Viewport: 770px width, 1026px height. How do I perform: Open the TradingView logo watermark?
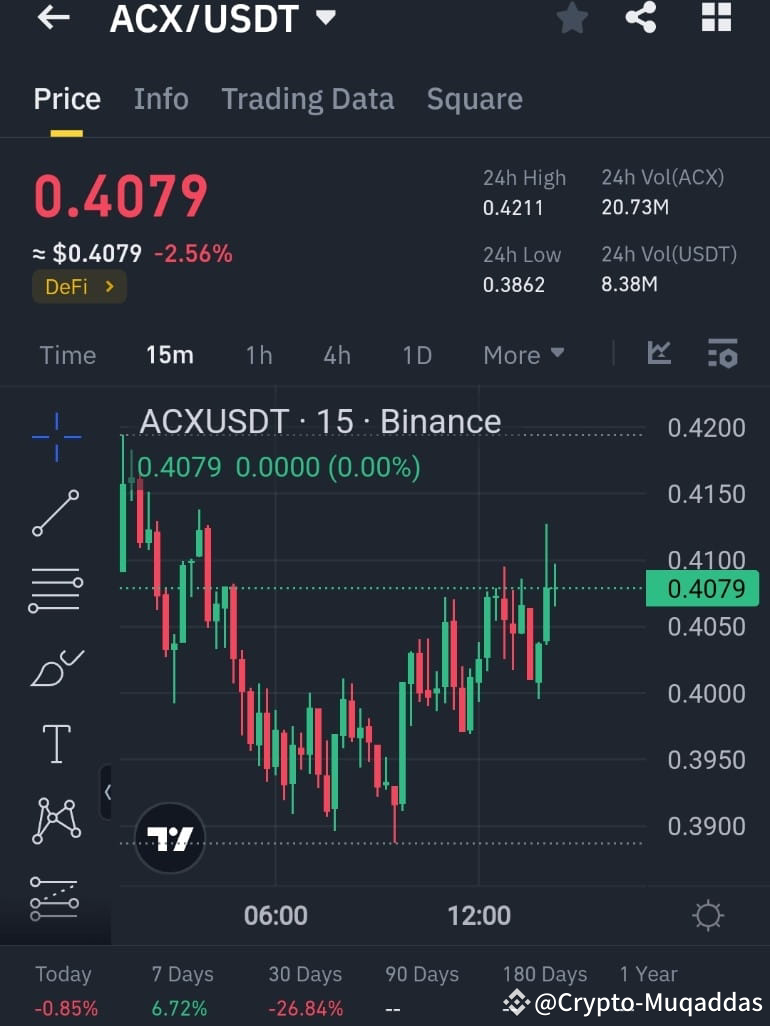[x=169, y=837]
